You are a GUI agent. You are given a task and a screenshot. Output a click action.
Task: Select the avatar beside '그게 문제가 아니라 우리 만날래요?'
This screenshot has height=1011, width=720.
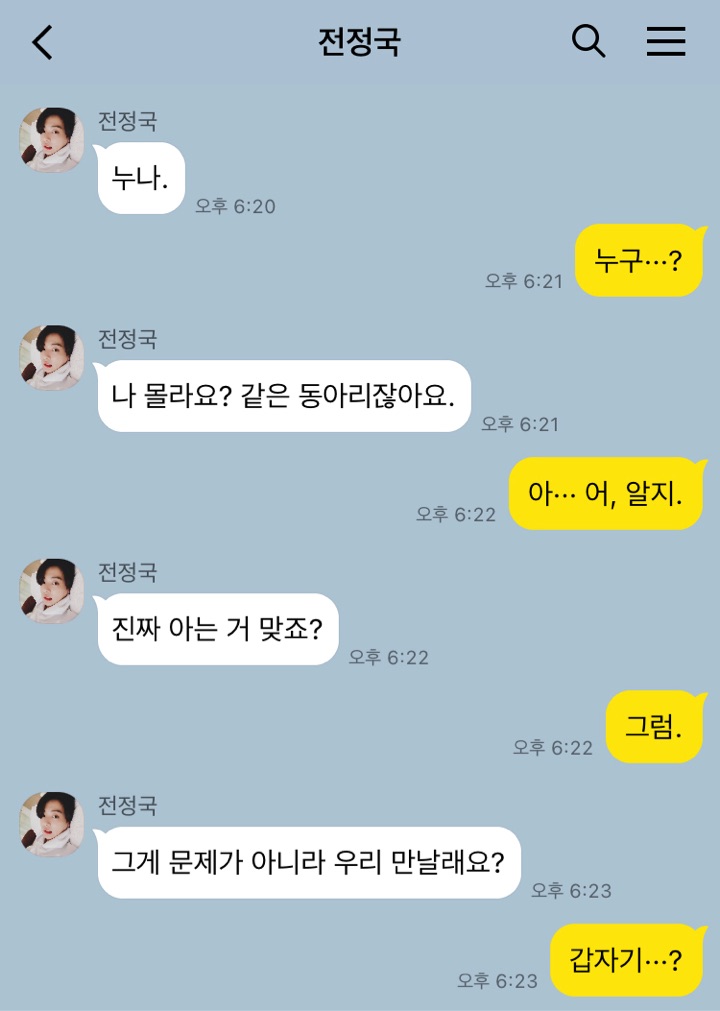tap(51, 824)
